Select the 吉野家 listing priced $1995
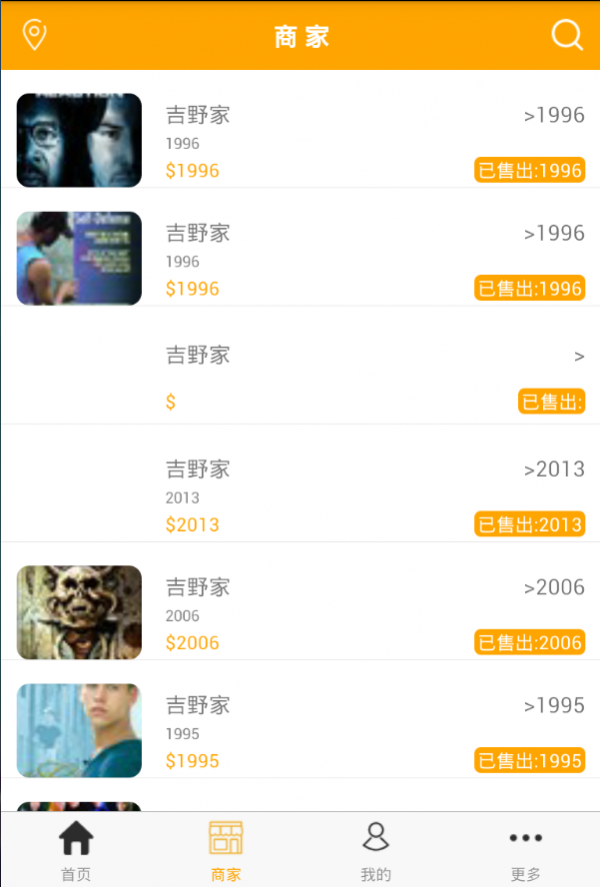This screenshot has height=887, width=600. click(x=300, y=720)
